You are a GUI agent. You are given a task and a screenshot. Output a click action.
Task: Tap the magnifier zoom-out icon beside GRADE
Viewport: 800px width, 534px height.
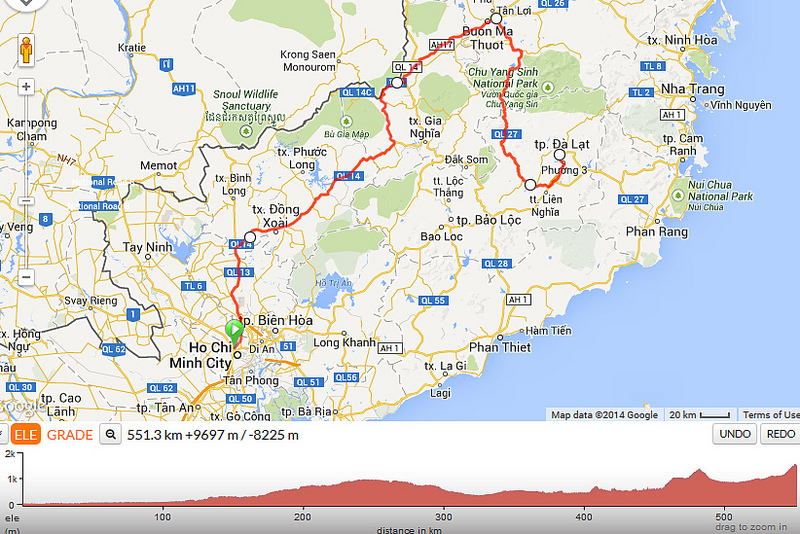[x=111, y=434]
